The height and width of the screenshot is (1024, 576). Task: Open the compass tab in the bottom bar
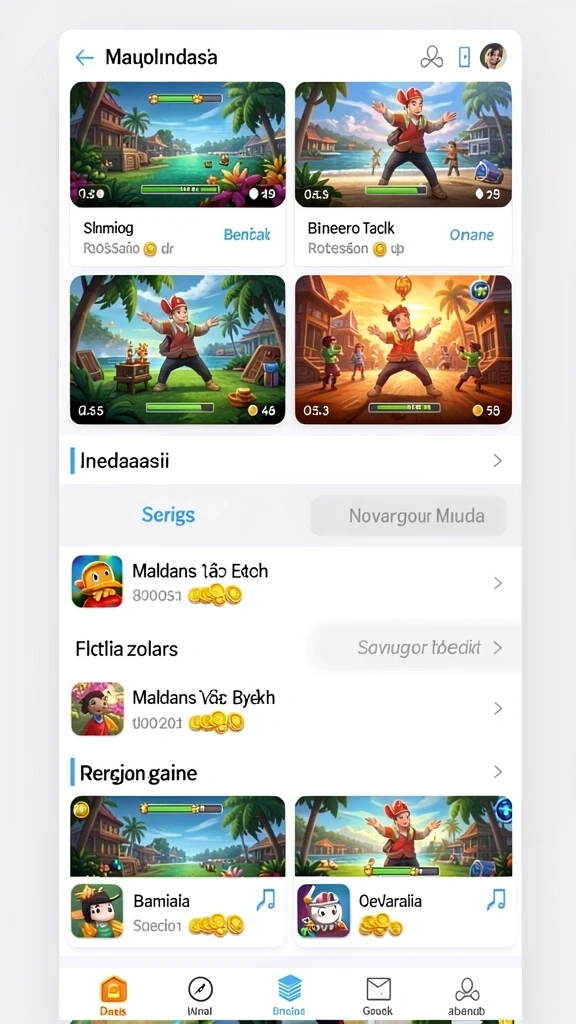(x=200, y=997)
